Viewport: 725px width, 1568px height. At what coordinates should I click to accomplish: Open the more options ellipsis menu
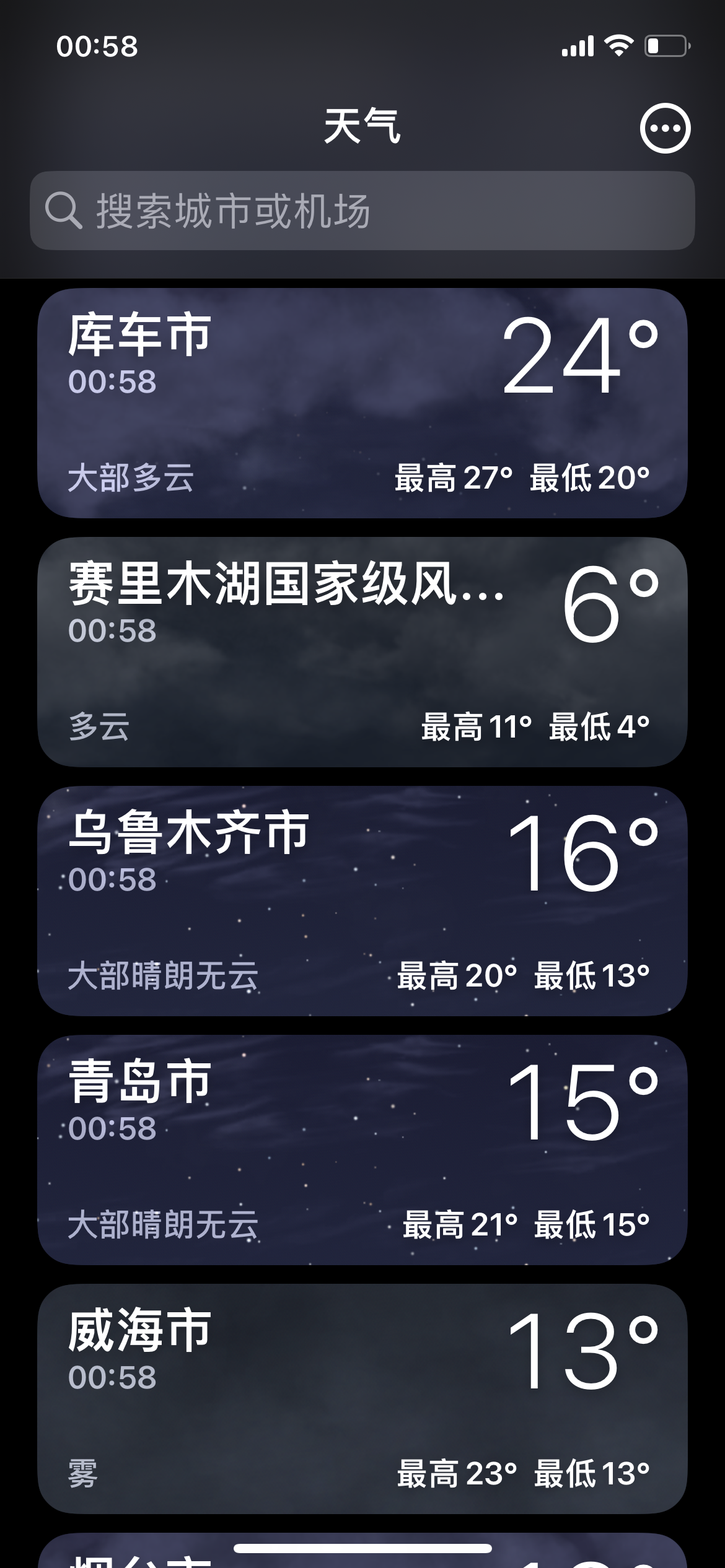pos(665,128)
